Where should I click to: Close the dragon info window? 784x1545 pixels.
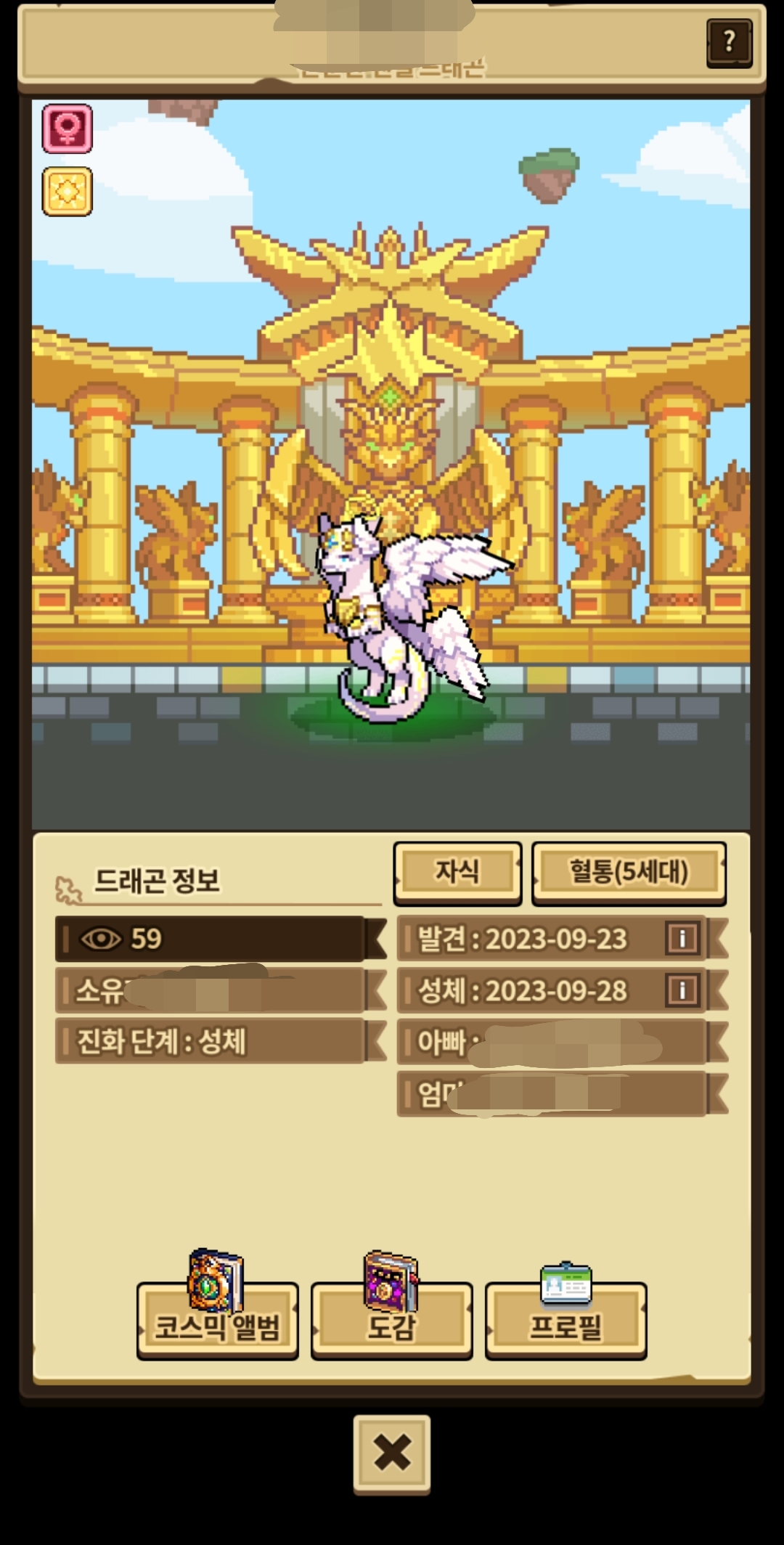(x=392, y=1453)
